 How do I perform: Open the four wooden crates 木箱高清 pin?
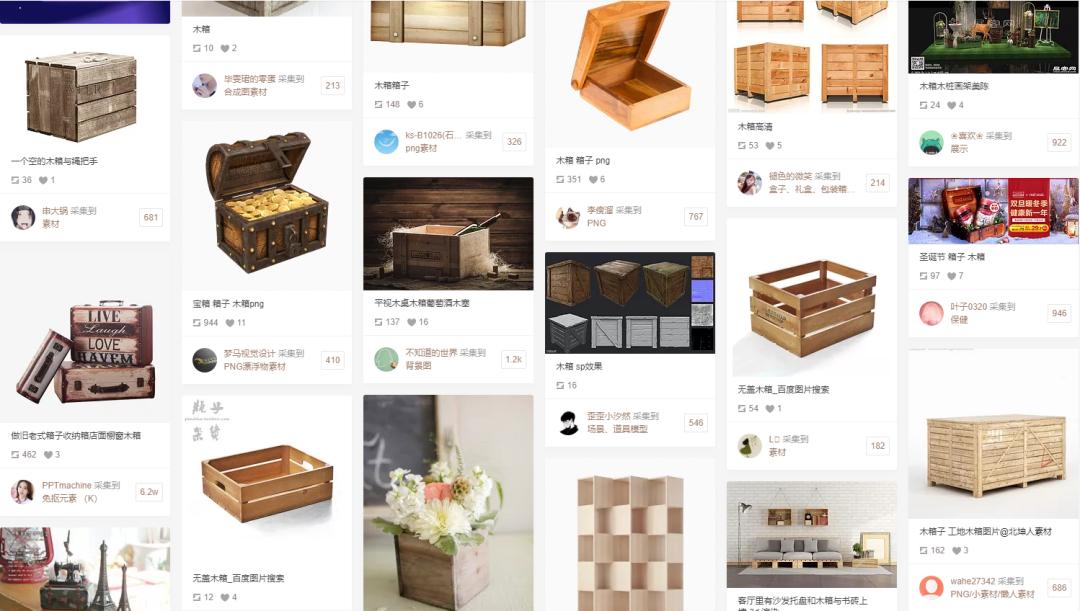pos(811,55)
